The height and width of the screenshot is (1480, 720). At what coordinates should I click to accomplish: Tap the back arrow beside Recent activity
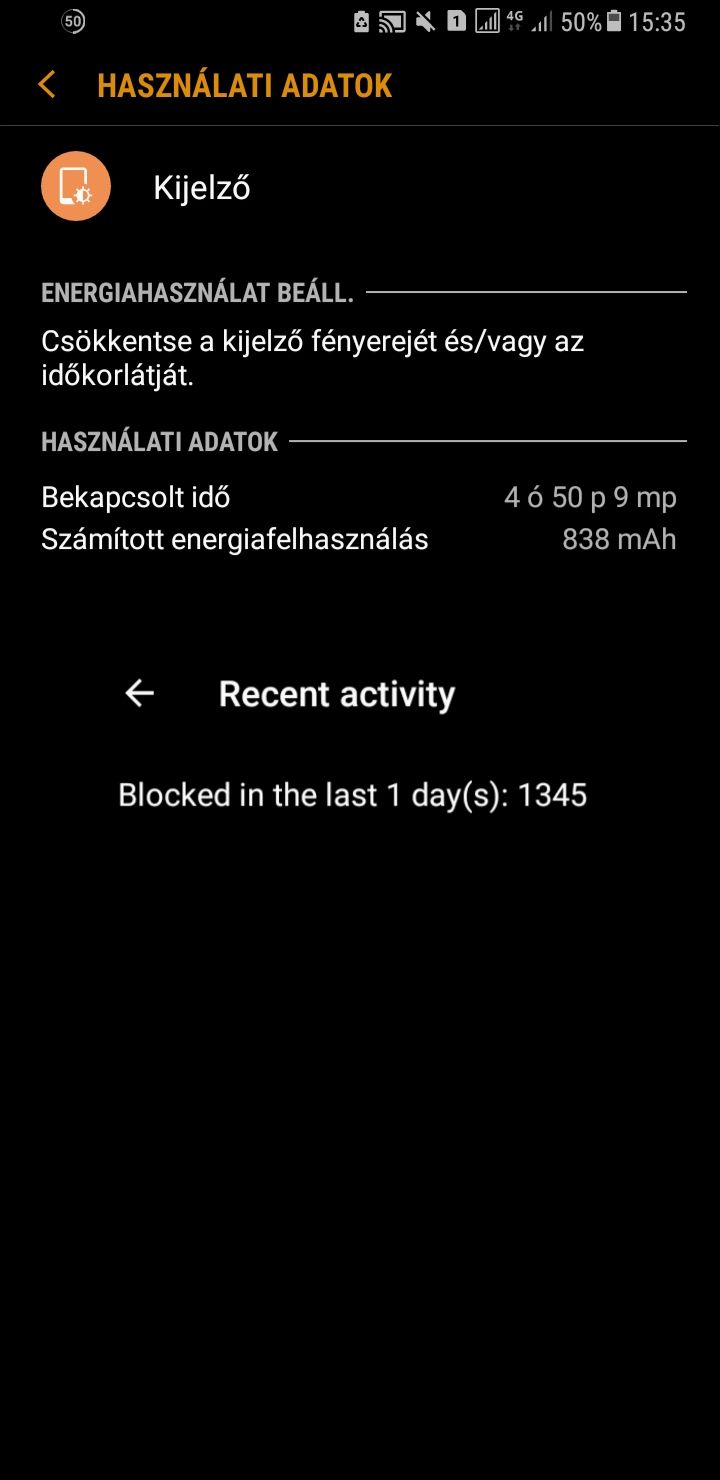(140, 693)
